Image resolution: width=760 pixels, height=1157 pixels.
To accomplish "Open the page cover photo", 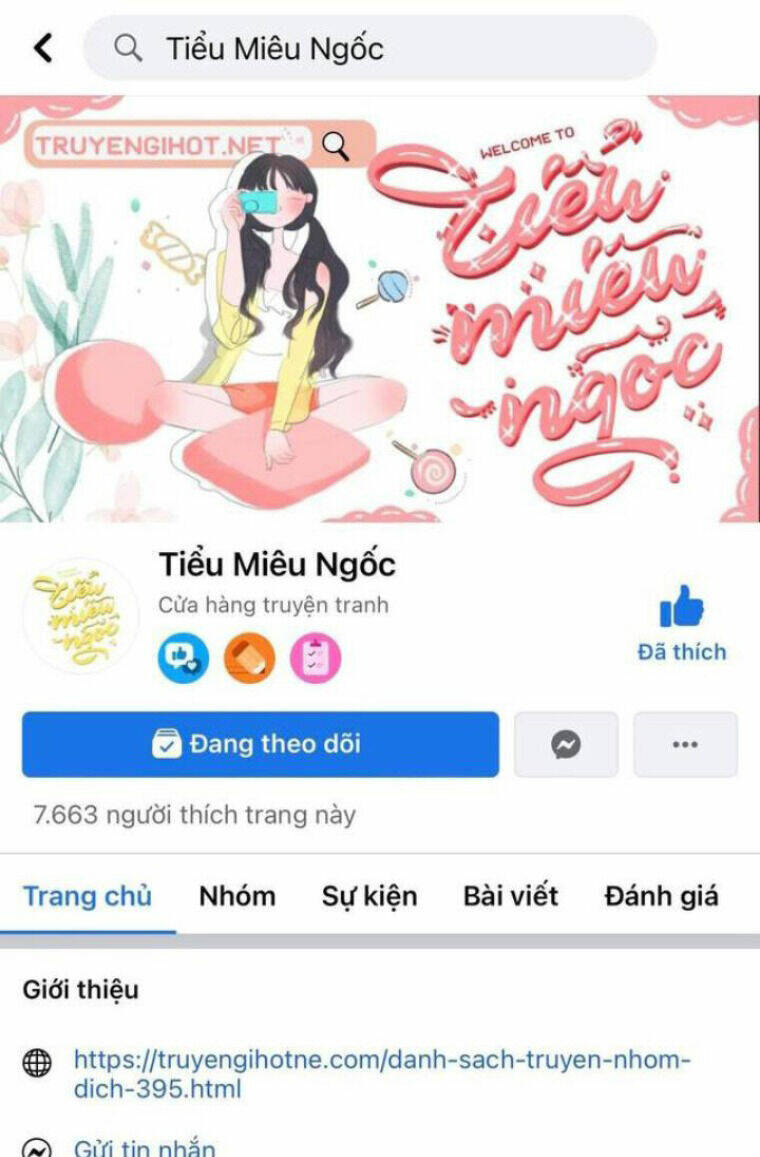I will click(x=380, y=310).
